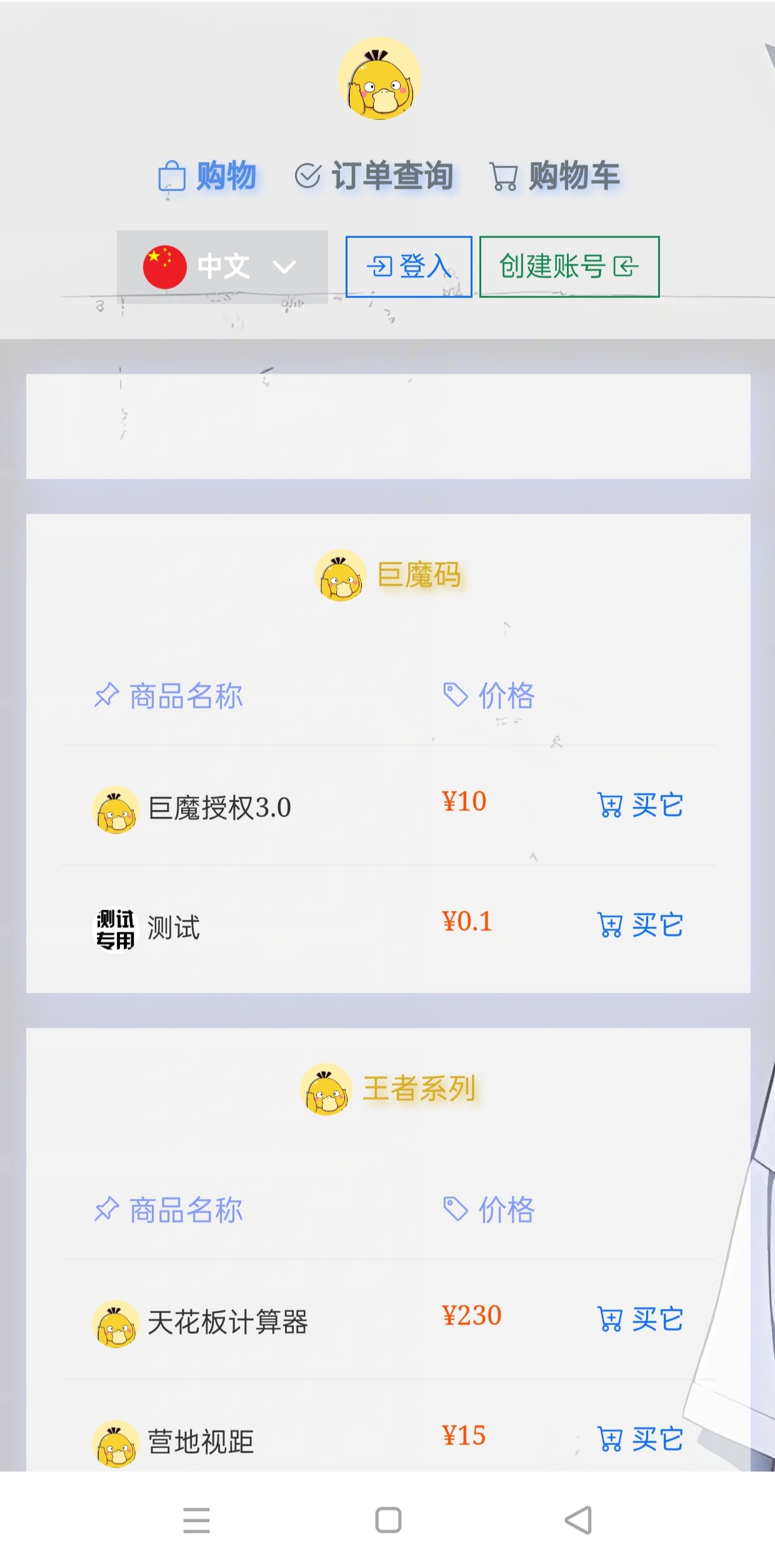Viewport: 775px width, 1568px height.
Task: Tap the 登入 login button
Action: [409, 267]
